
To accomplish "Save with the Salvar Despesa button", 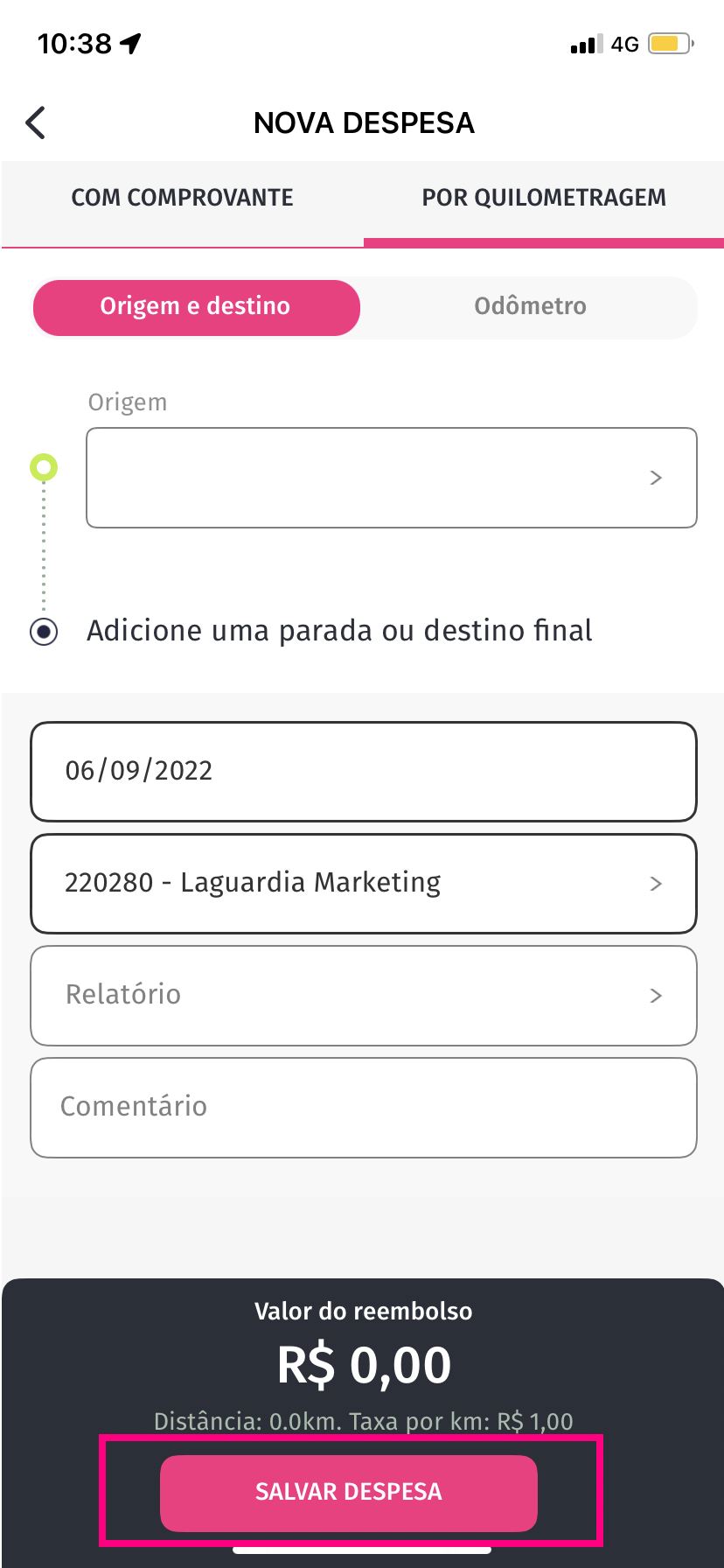I will click(348, 1492).
